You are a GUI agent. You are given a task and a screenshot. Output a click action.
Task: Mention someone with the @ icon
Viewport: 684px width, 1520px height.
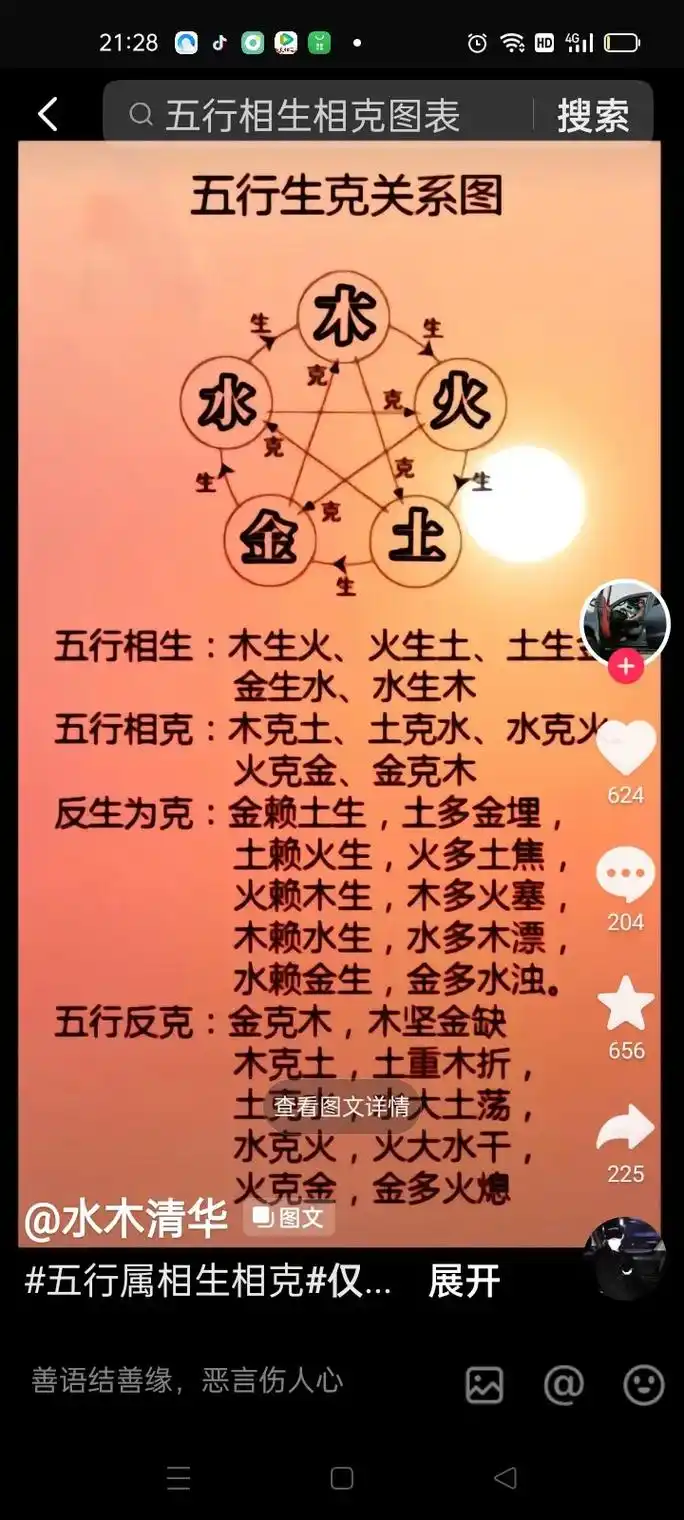[x=563, y=1385]
